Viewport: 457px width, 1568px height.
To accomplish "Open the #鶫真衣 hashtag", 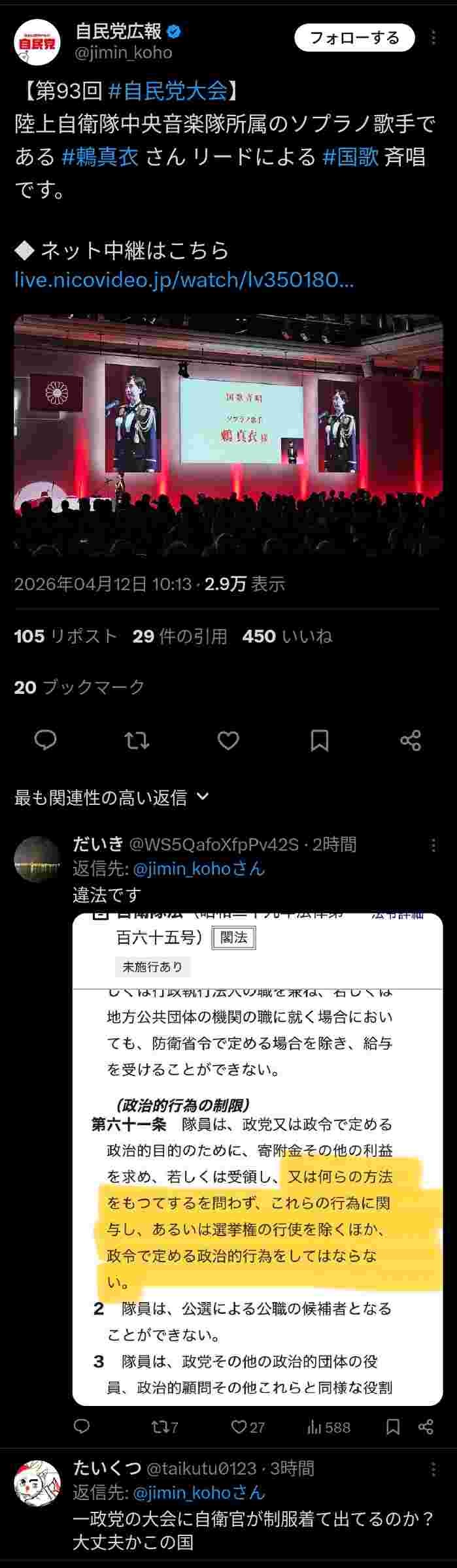I will point(100,157).
